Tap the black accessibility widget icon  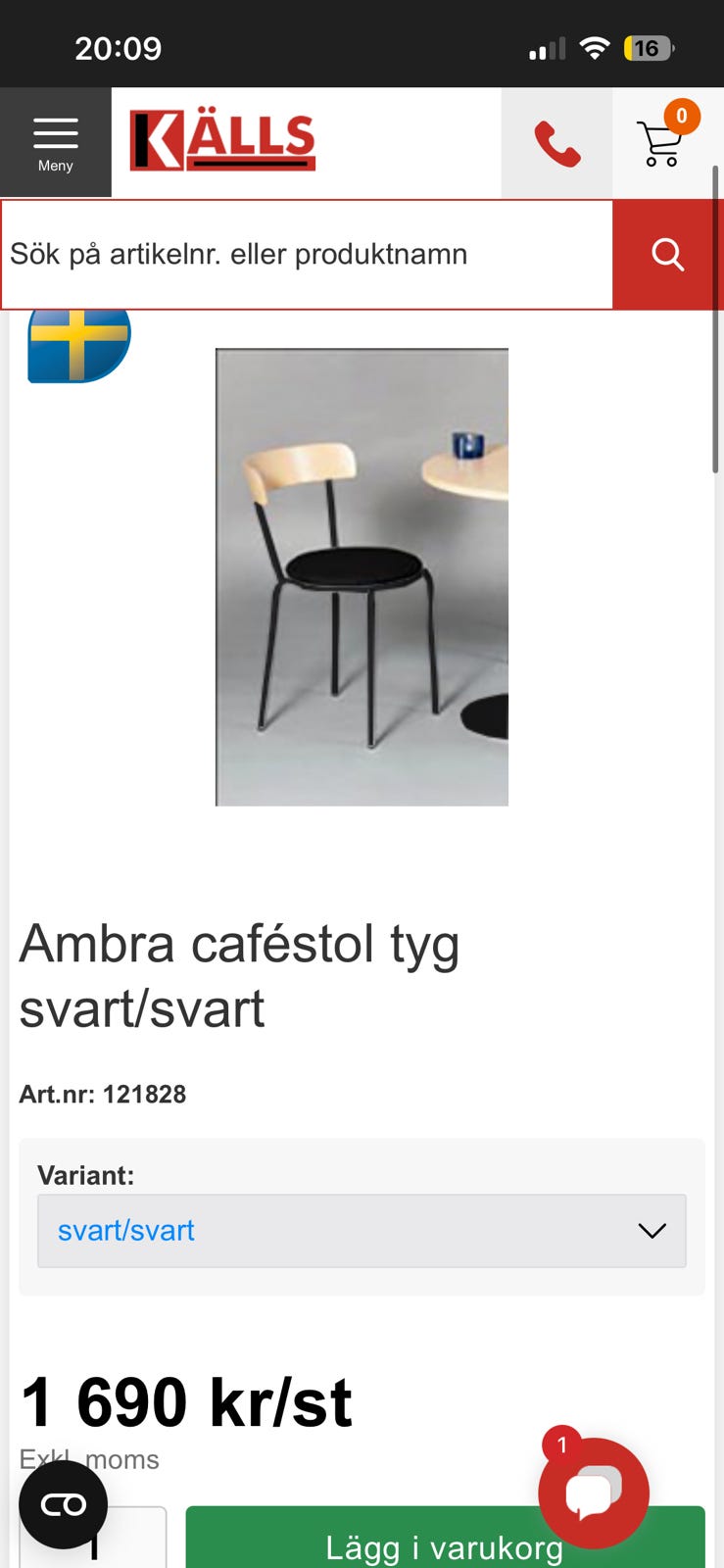click(63, 1504)
